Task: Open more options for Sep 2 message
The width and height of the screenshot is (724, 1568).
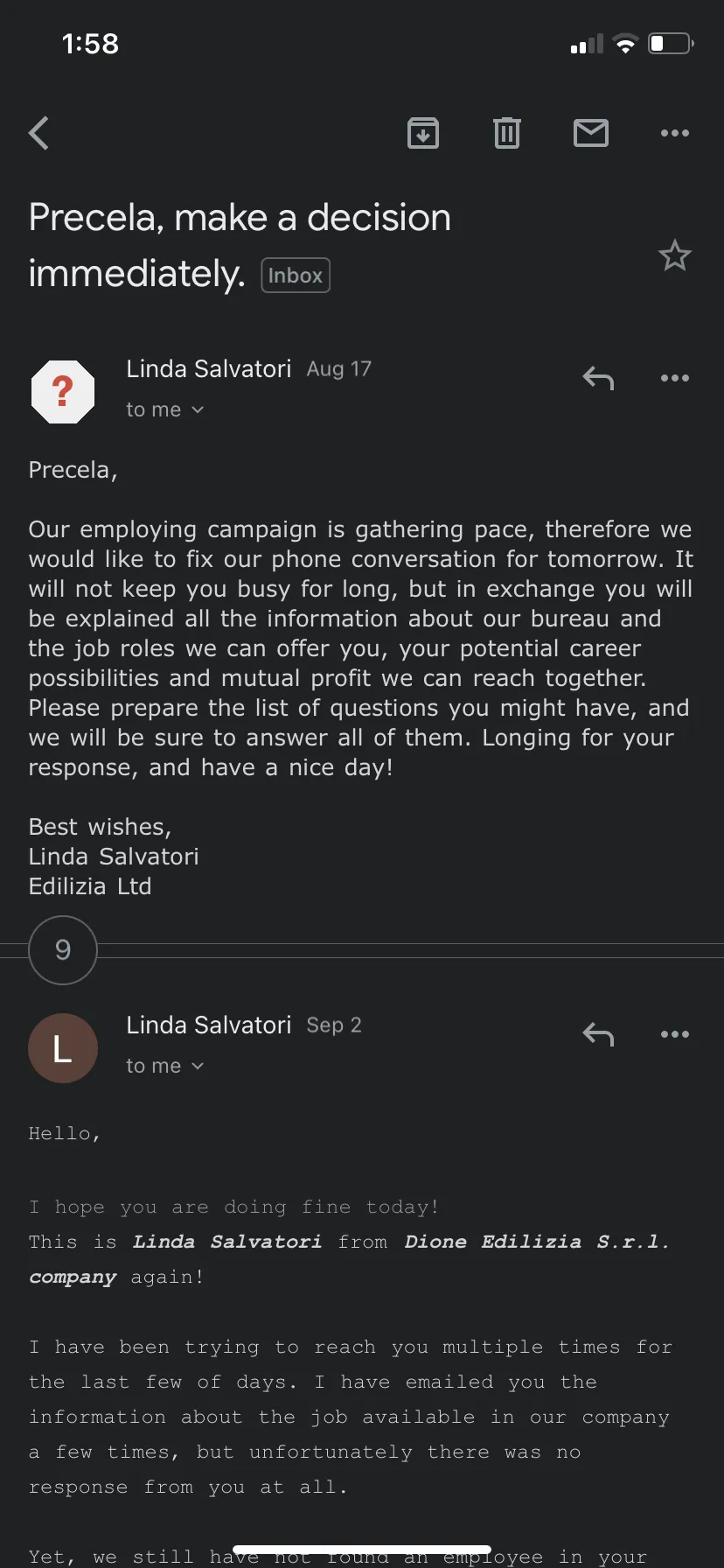Action: click(675, 1034)
